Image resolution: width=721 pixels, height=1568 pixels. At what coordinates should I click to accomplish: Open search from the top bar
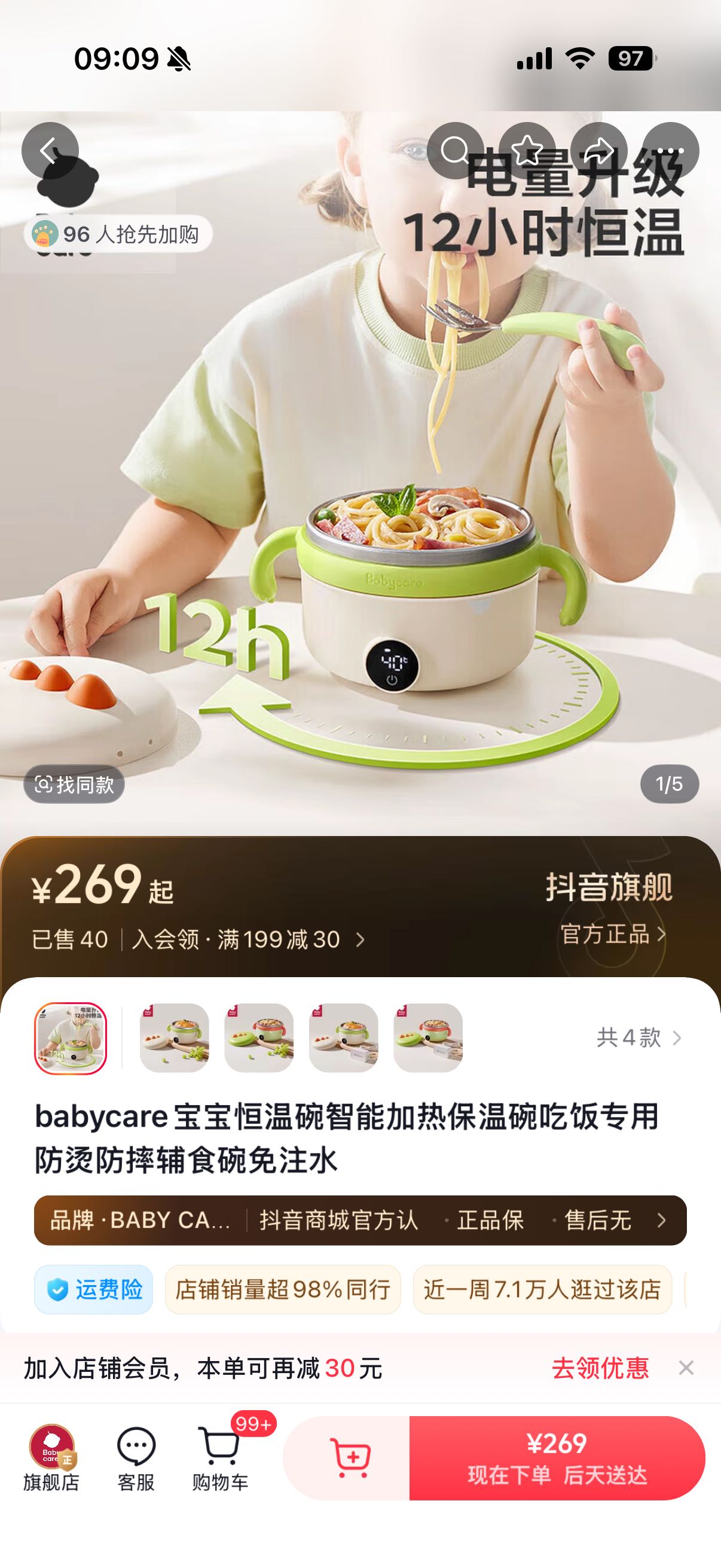[454, 150]
